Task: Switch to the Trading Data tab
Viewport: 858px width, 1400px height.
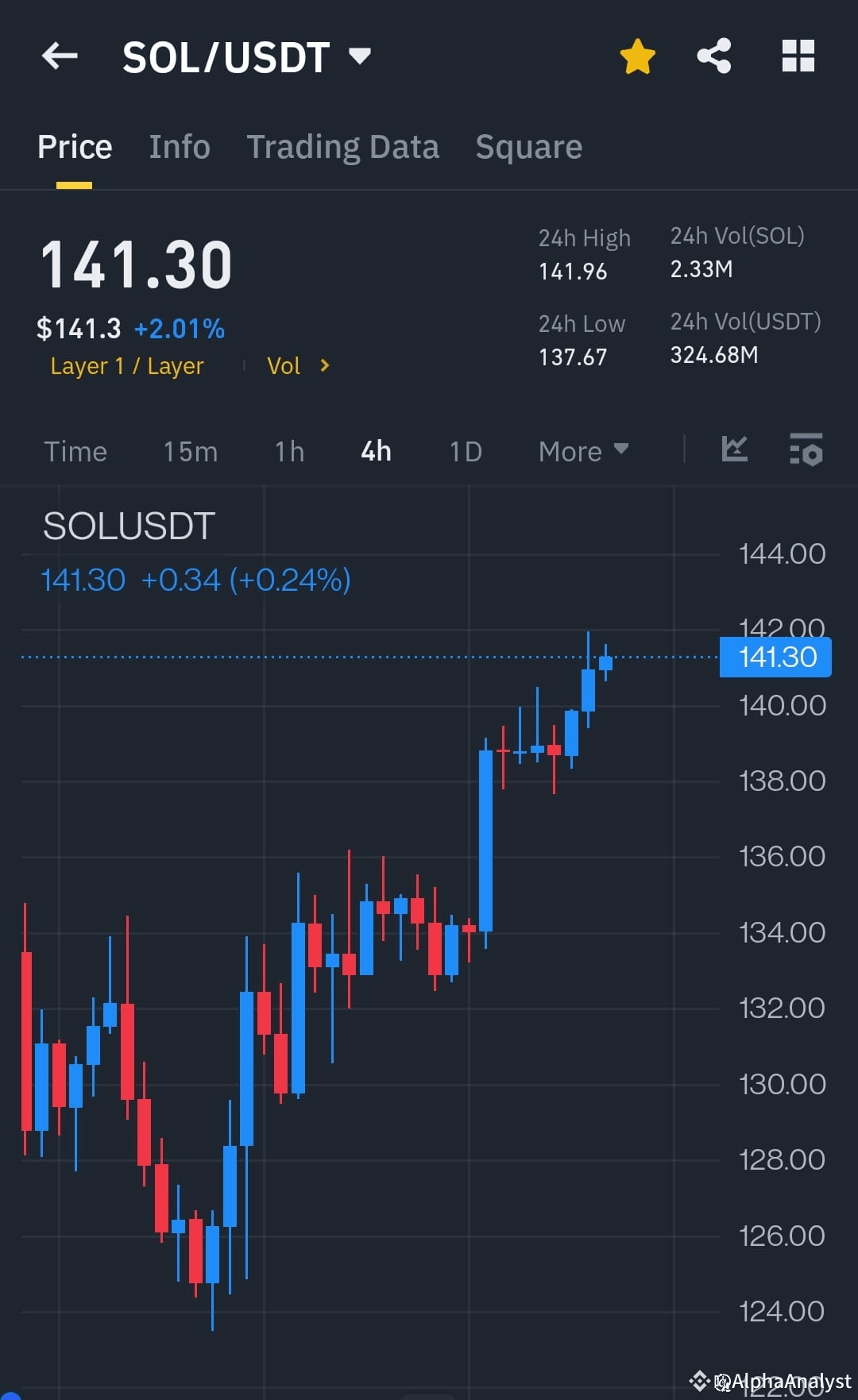Action: (x=343, y=146)
